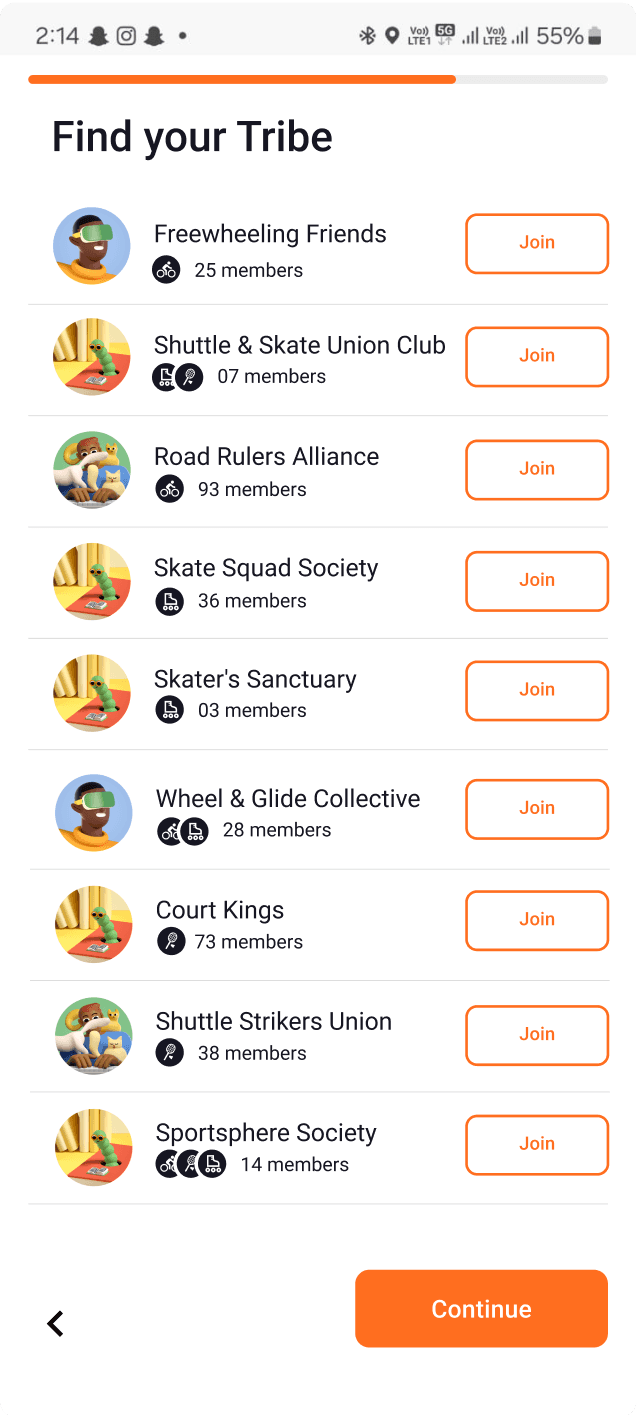
Task: Join the Freewheeling Friends tribe
Action: coord(536,243)
